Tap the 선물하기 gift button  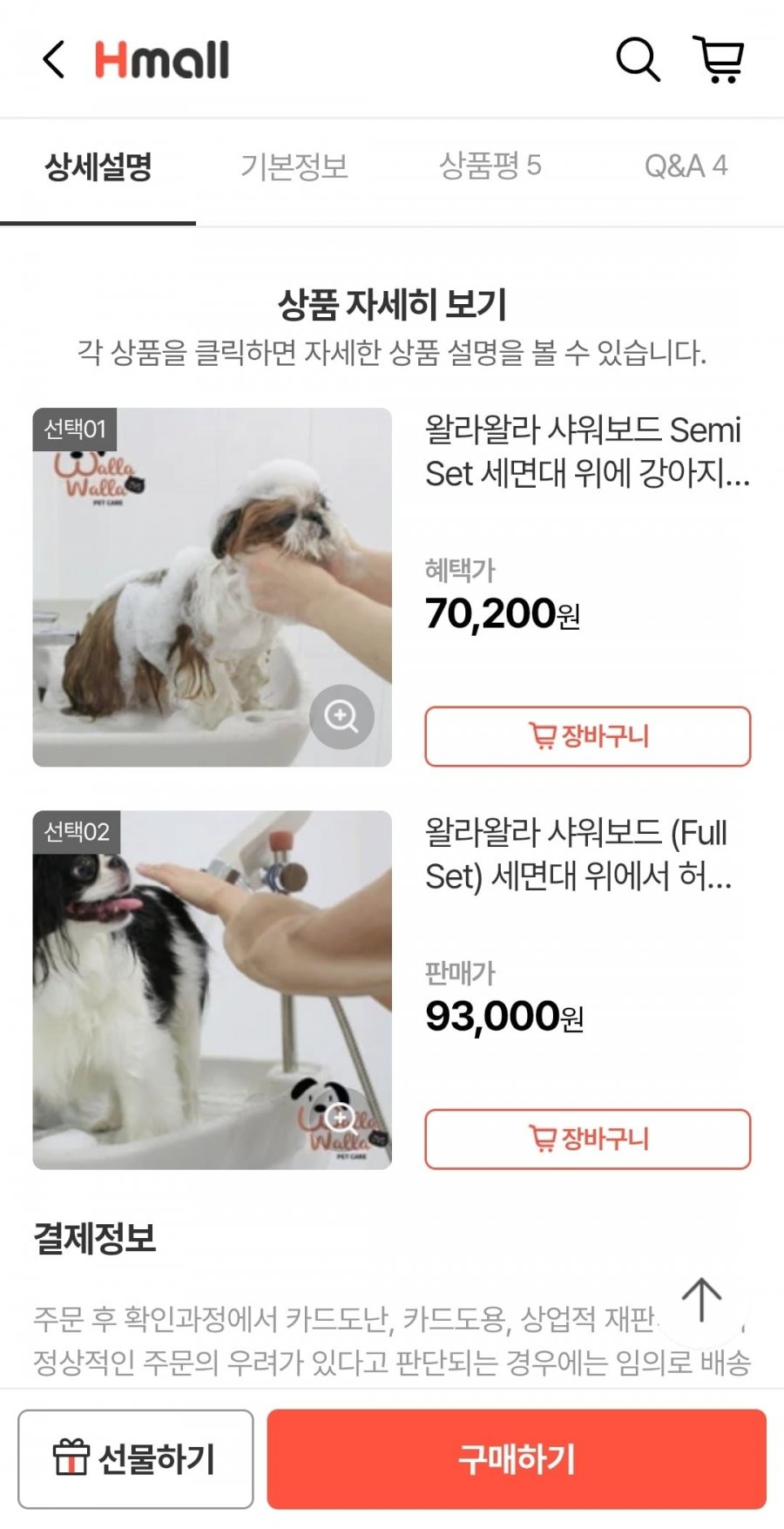click(x=136, y=1458)
